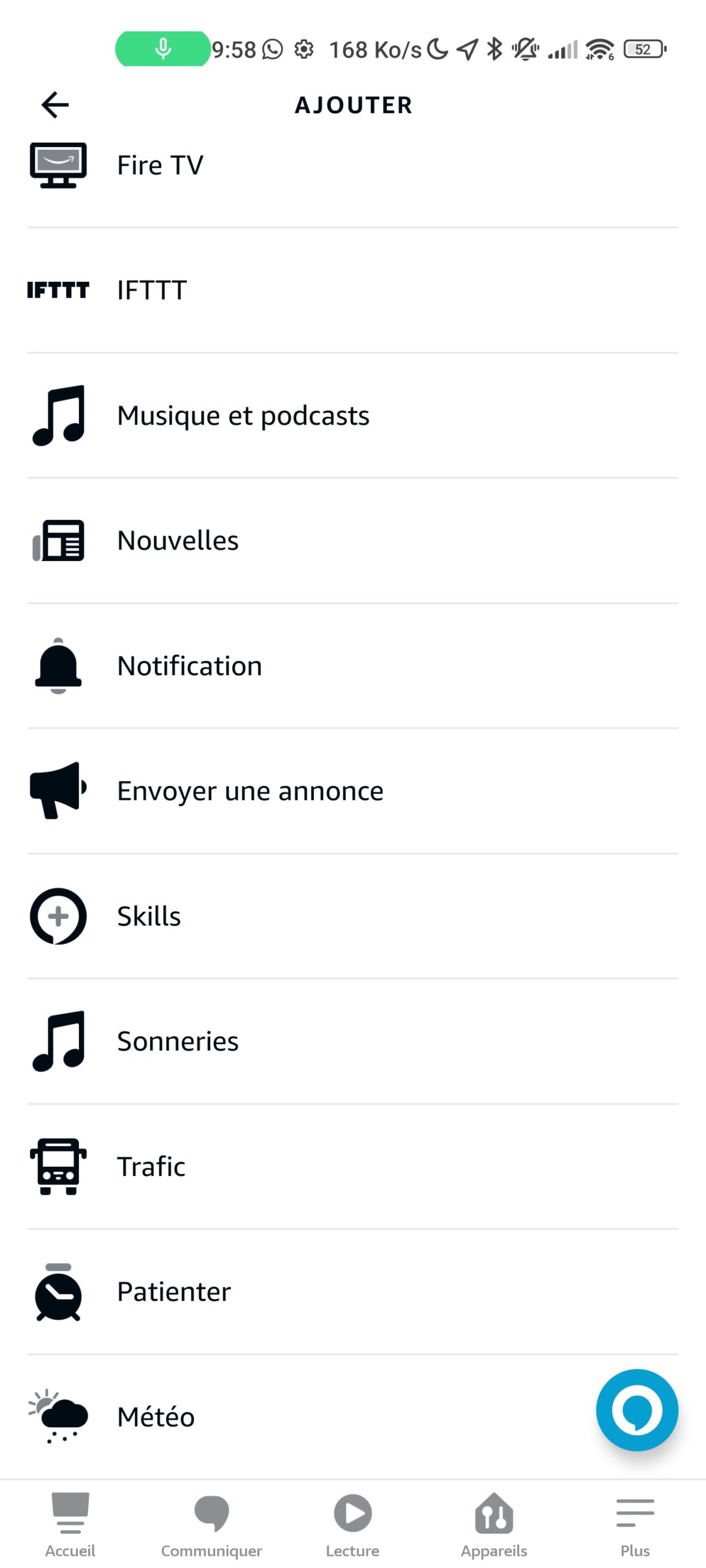Screen dimensions: 706x1568
Task: Select the Notification row
Action: pos(353,666)
